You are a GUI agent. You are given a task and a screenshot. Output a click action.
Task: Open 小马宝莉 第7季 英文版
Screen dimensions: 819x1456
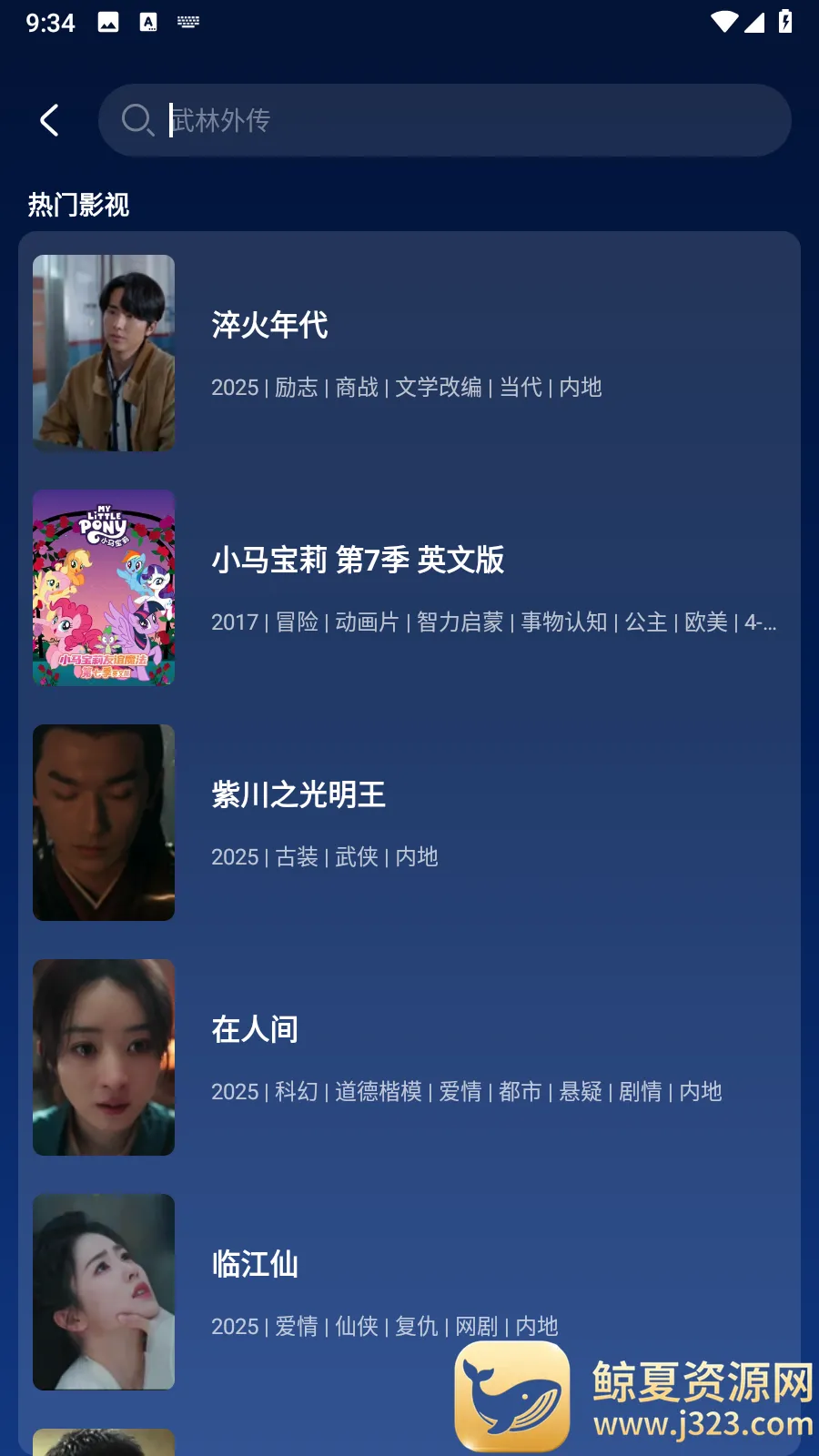pos(409,588)
